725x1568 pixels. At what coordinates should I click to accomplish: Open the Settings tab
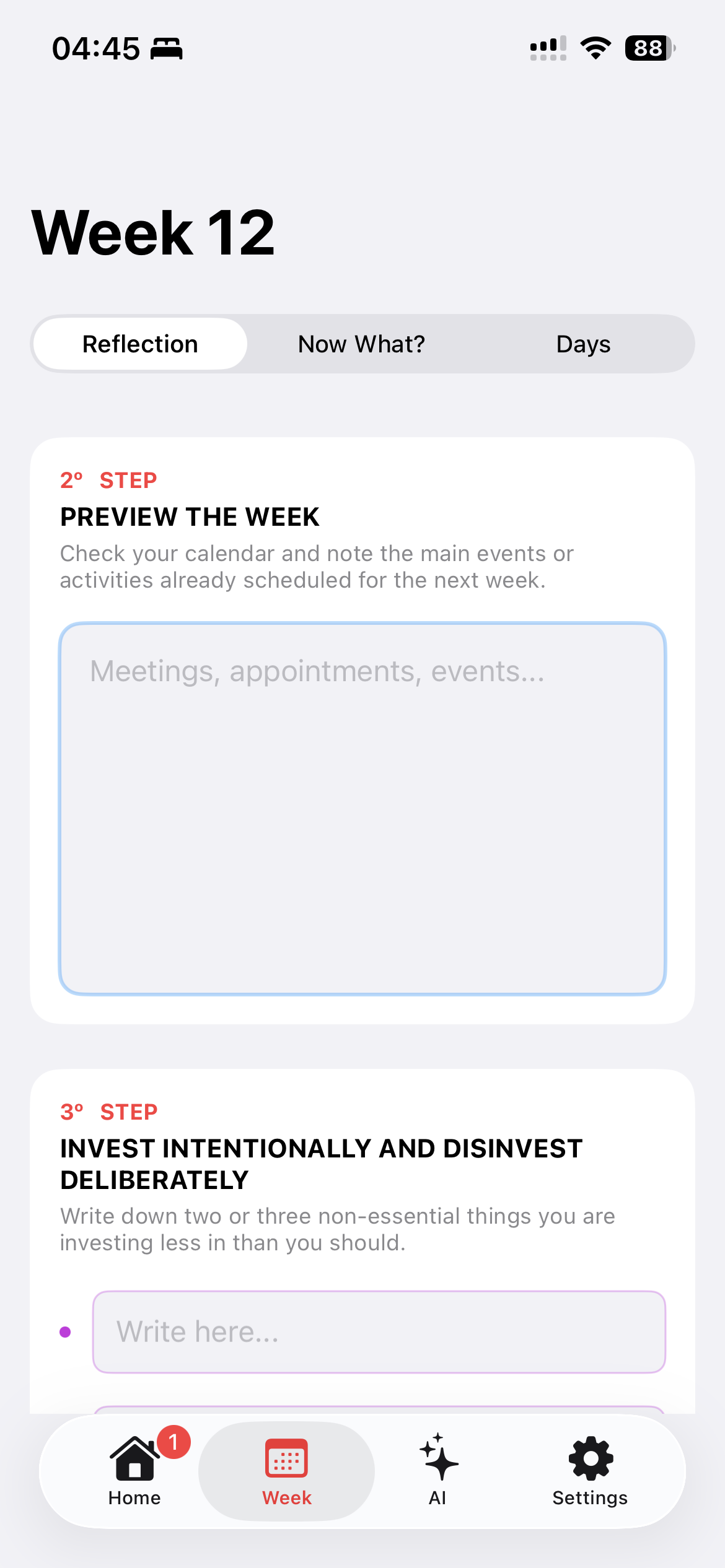click(x=590, y=1470)
